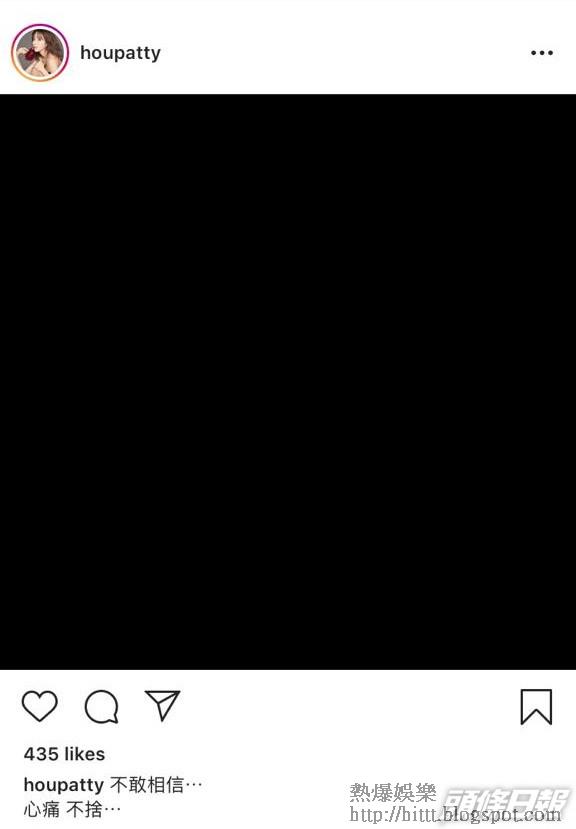Open the three-dot overflow menu
Viewport: 576px width, 829px height.
coord(542,53)
